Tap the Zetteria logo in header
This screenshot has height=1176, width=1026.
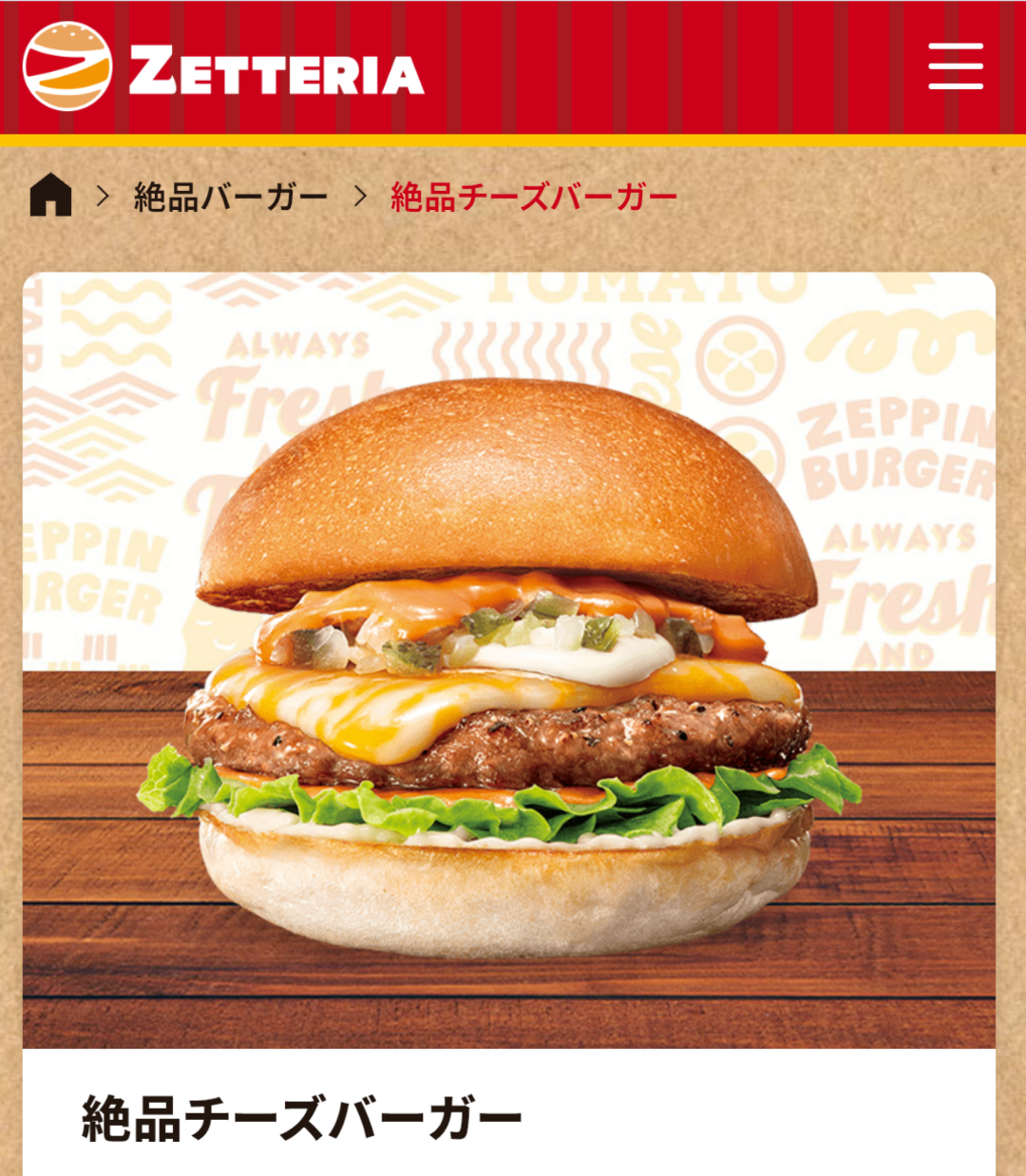[x=223, y=67]
